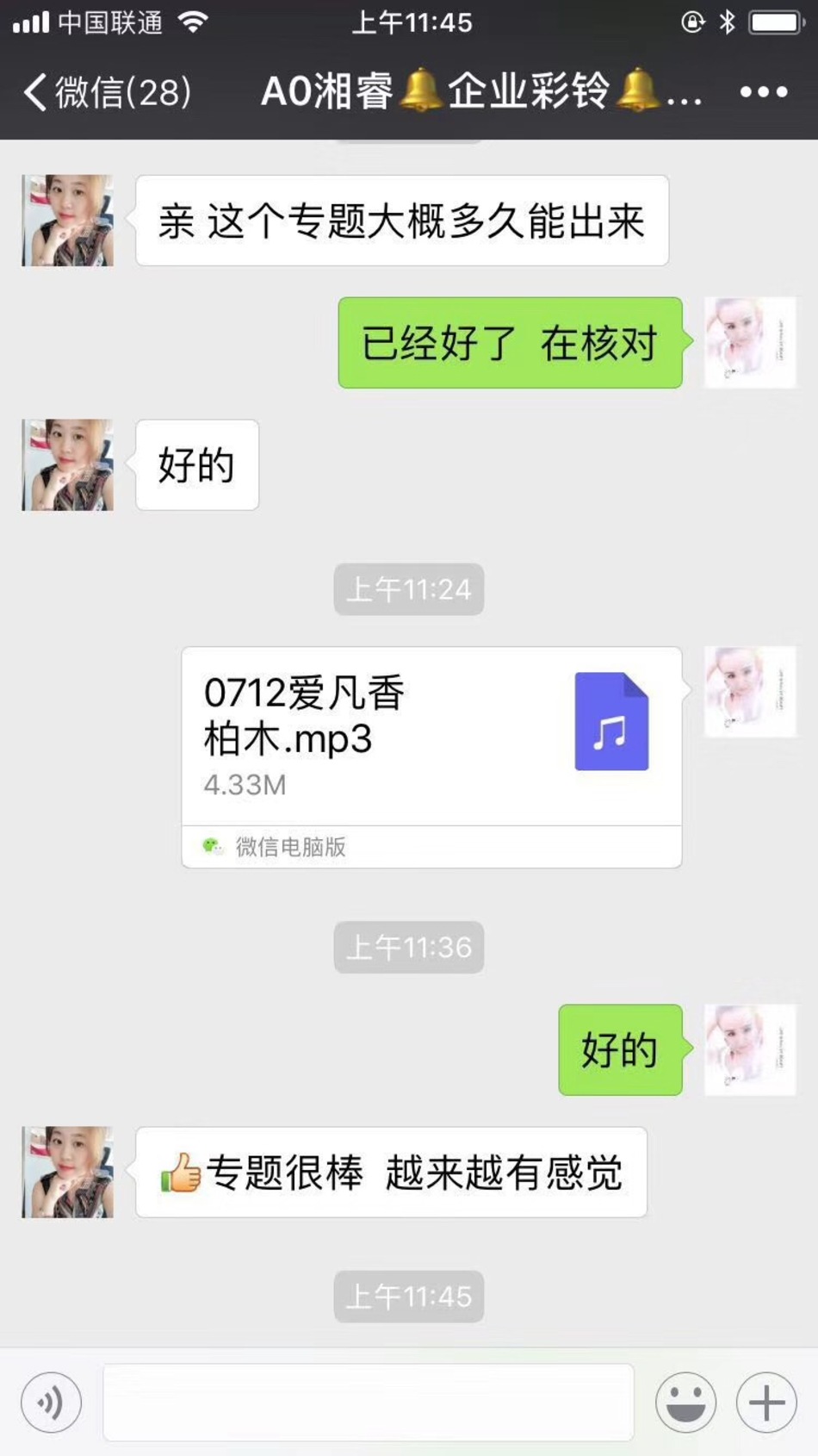This screenshot has width=818, height=1456.
Task: Open the chat details overflow menu
Action: click(x=764, y=91)
